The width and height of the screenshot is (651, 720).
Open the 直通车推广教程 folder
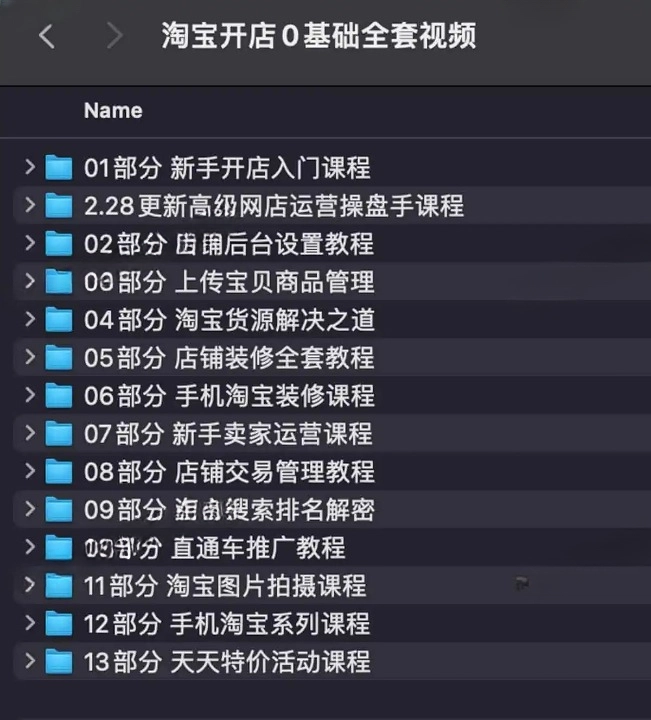[x=214, y=547]
